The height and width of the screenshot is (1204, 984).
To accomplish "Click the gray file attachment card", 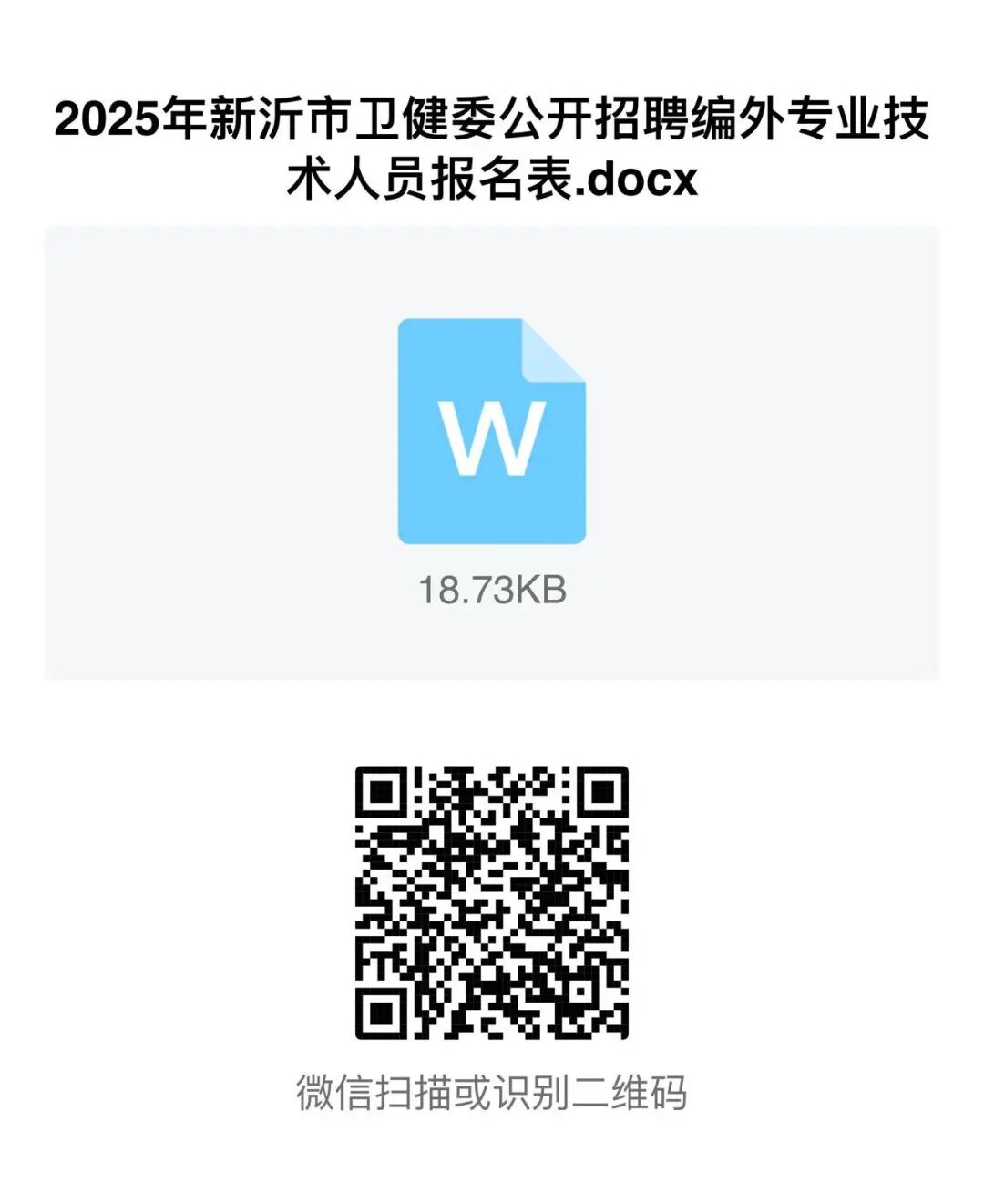I will [x=492, y=456].
